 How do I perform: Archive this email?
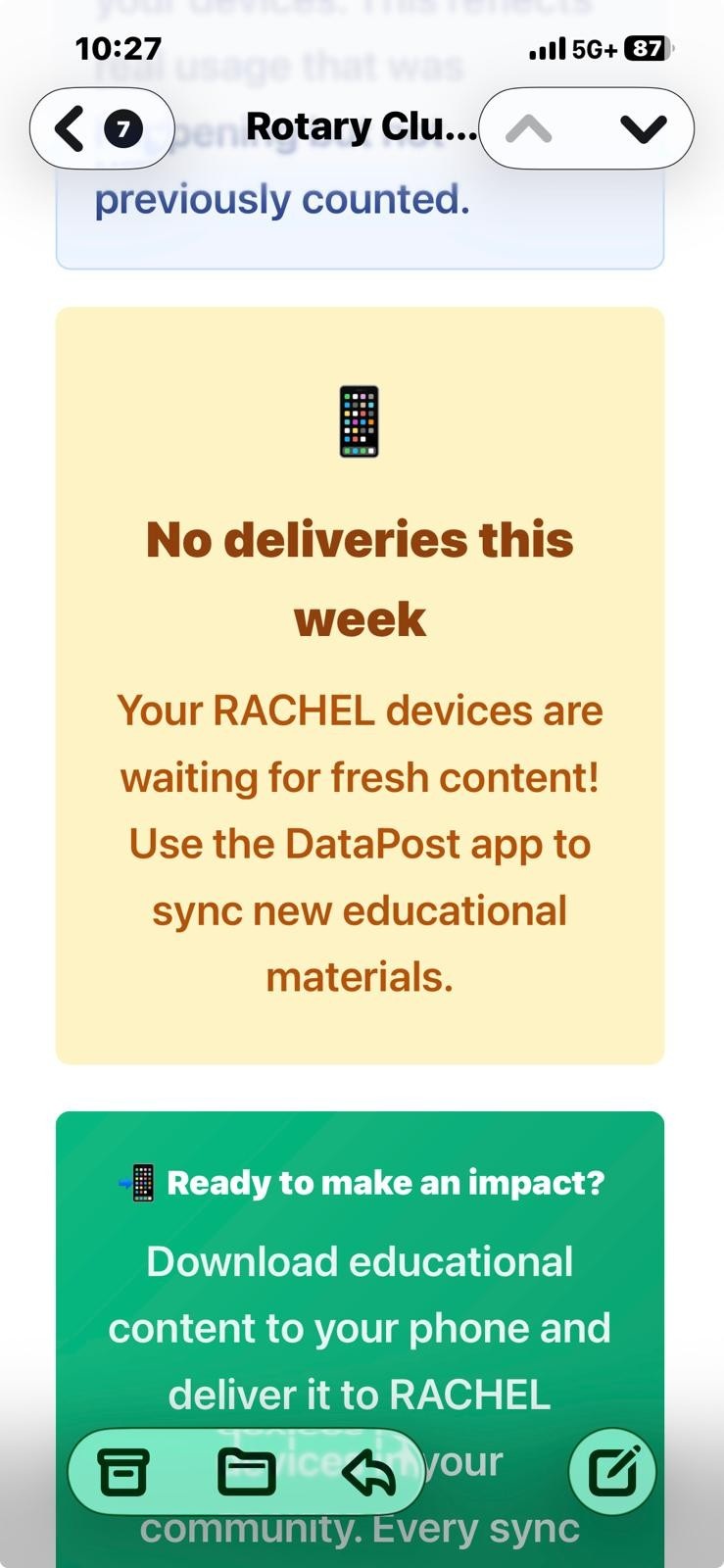tap(123, 1472)
